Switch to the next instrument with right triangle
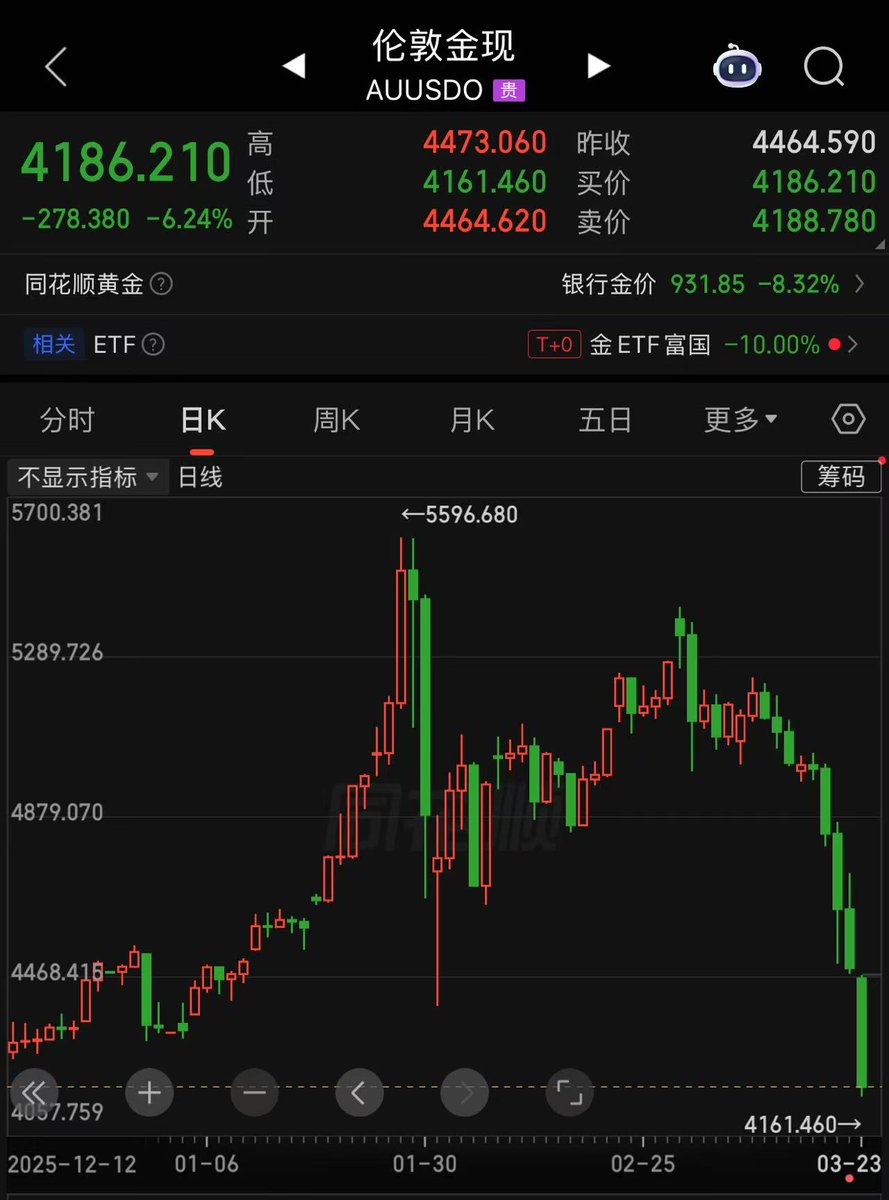889x1200 pixels. point(598,67)
